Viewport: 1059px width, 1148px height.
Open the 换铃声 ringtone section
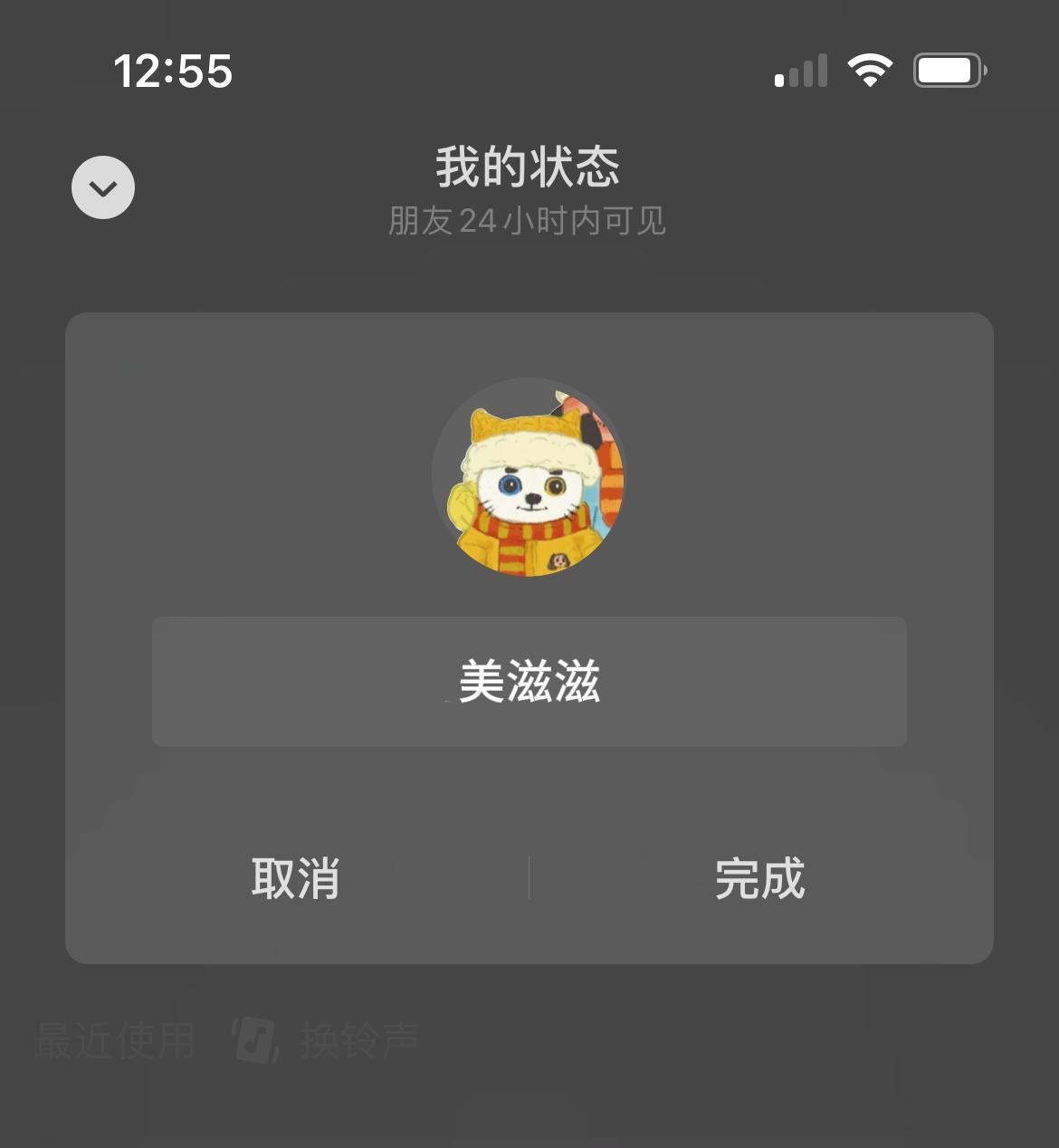click(x=358, y=1039)
